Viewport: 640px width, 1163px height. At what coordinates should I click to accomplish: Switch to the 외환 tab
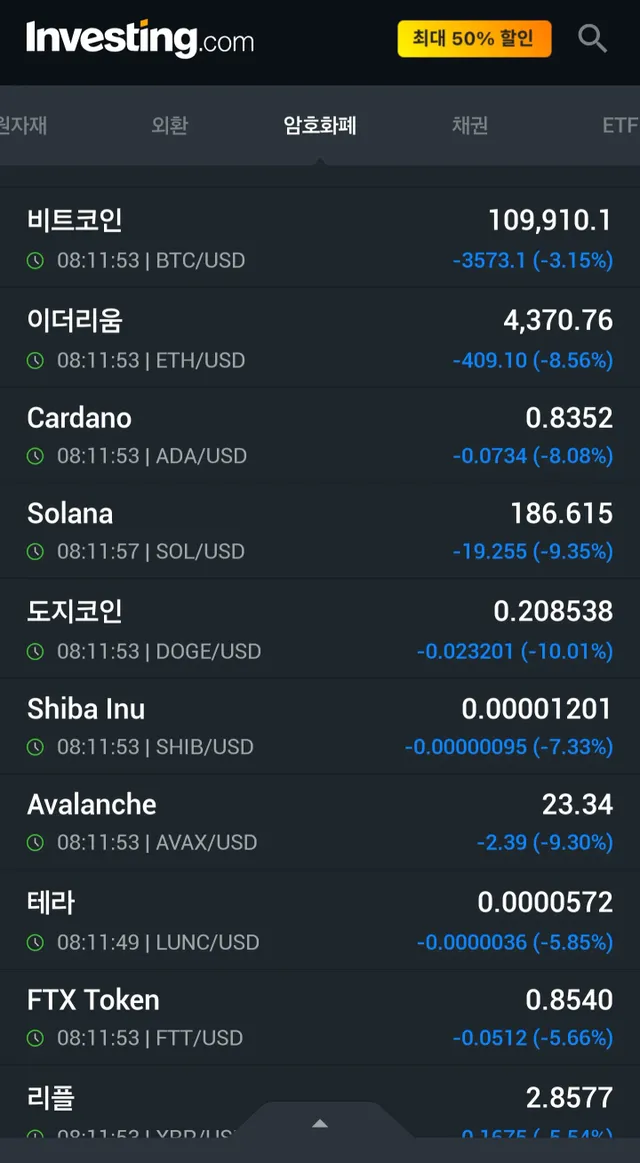pos(170,126)
